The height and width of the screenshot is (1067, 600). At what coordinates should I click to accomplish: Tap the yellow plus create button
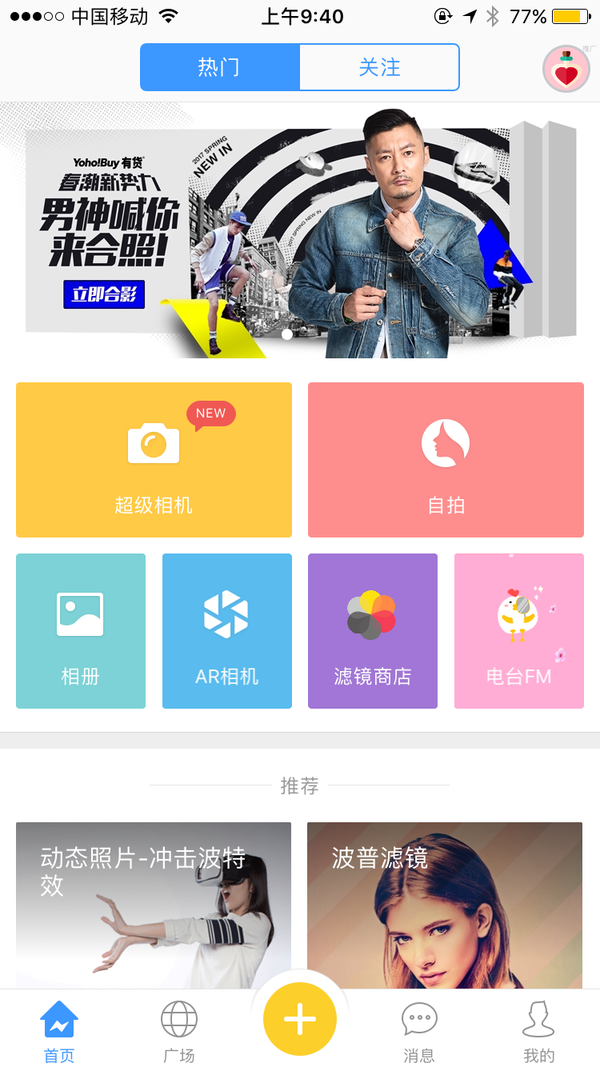pyautogui.click(x=300, y=1019)
